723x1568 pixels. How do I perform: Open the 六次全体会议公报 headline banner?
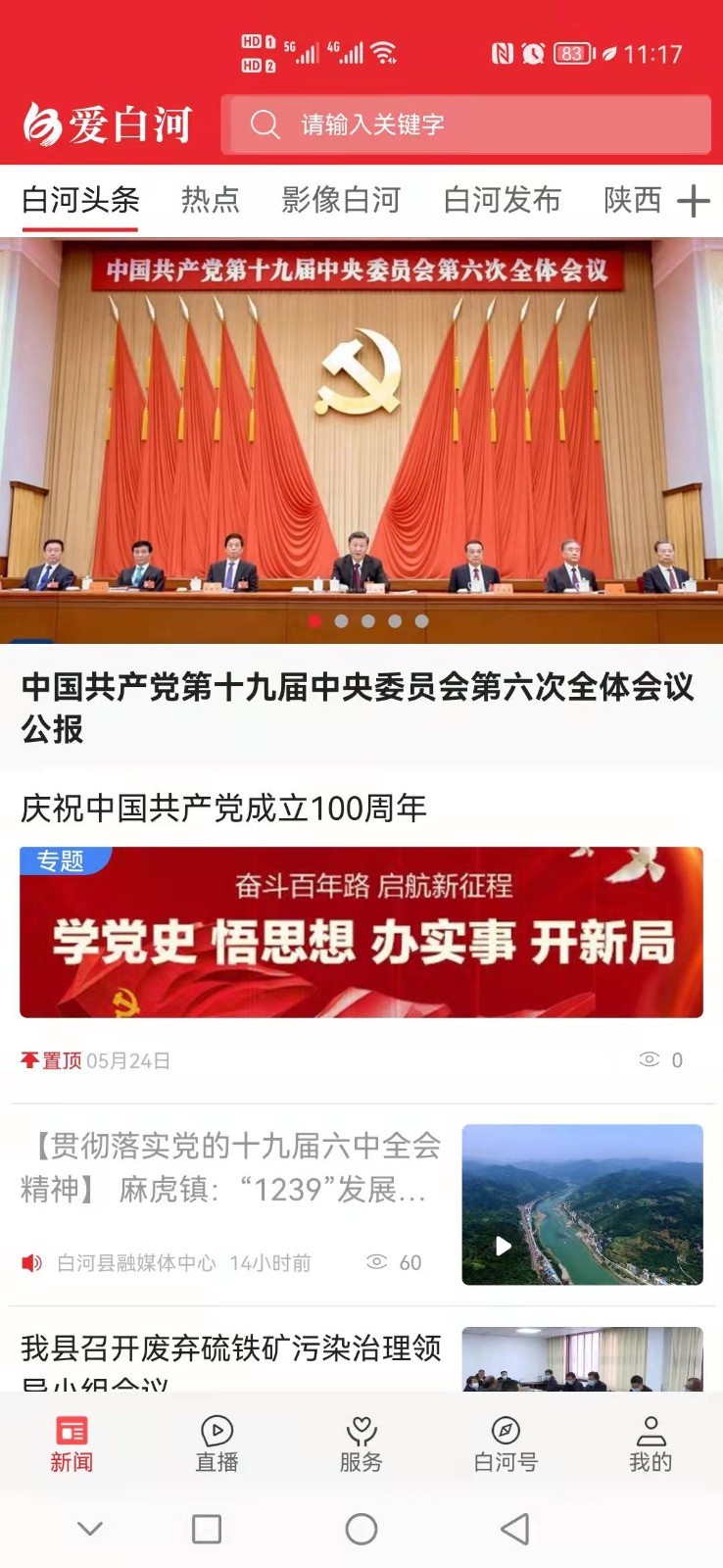tap(361, 441)
